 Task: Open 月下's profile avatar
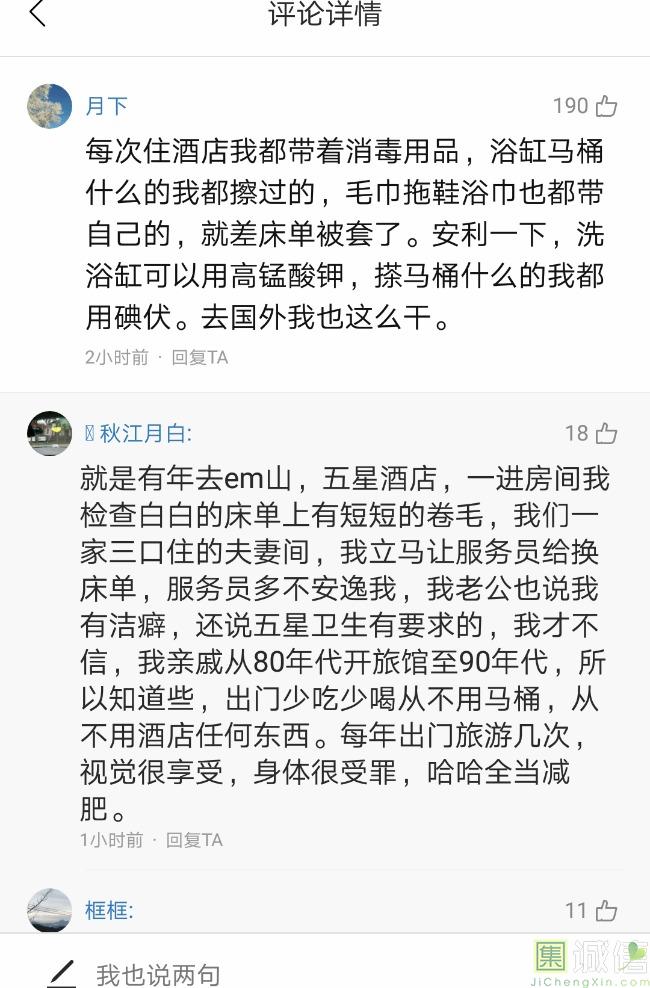tap(49, 106)
